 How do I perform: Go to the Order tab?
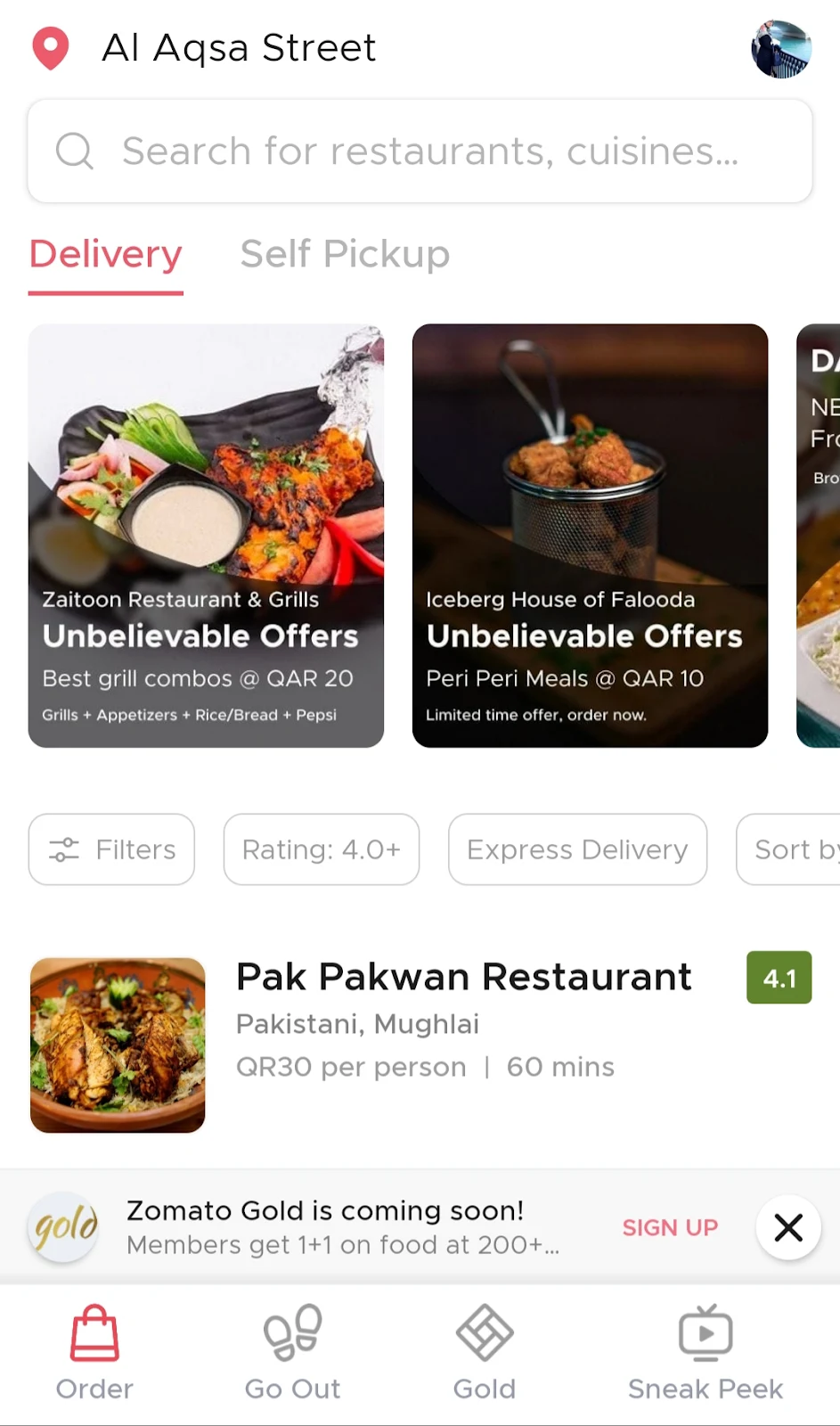tap(94, 1353)
